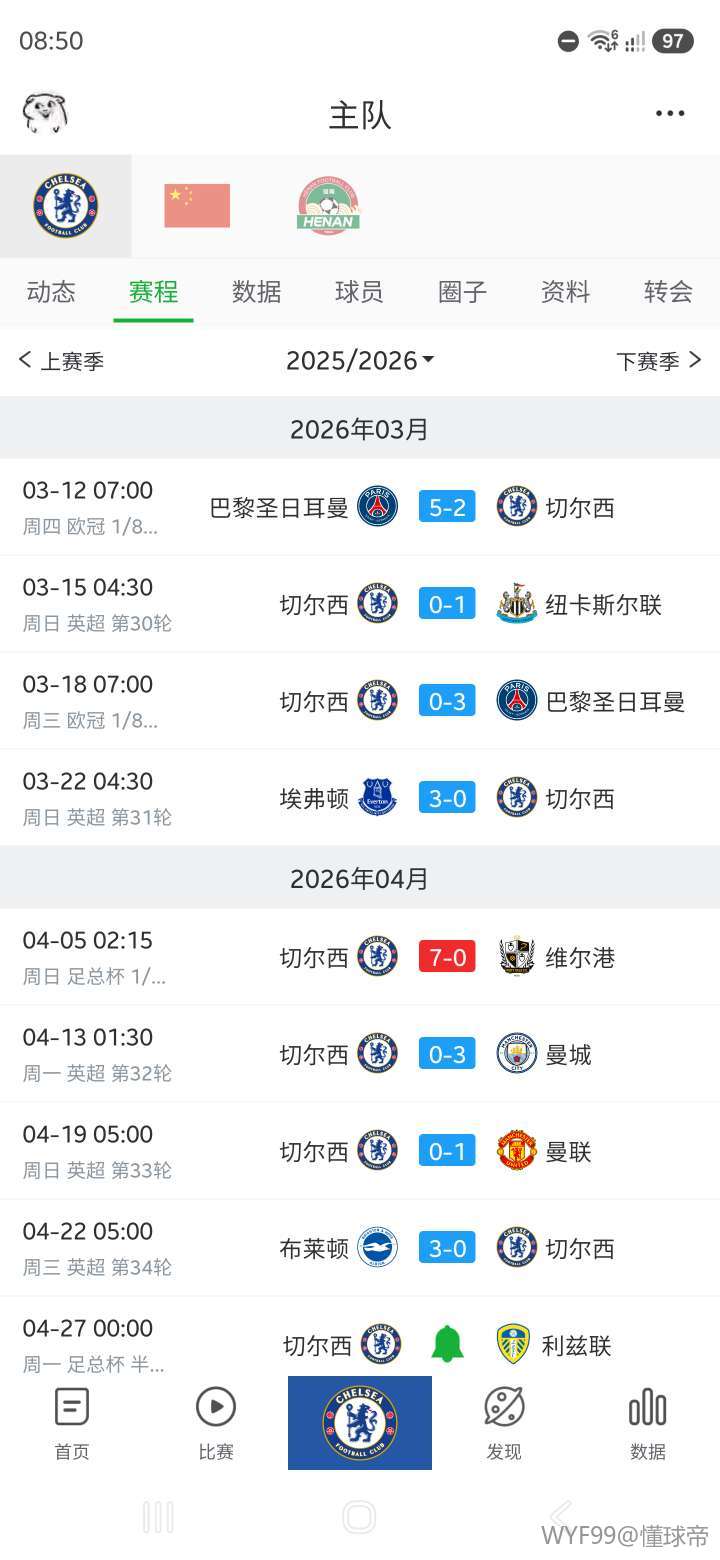
Task: Switch to the 数据 top tab
Action: 256,292
